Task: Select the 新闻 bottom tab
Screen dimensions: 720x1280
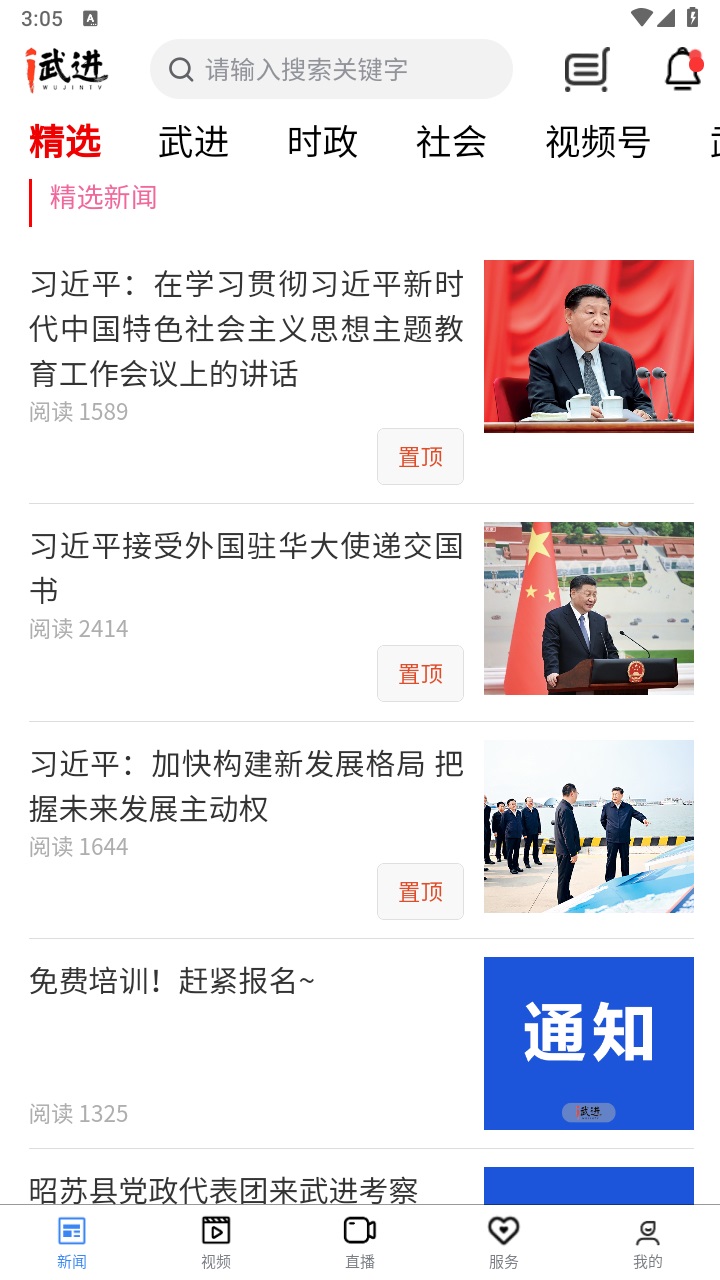Action: [x=72, y=1242]
